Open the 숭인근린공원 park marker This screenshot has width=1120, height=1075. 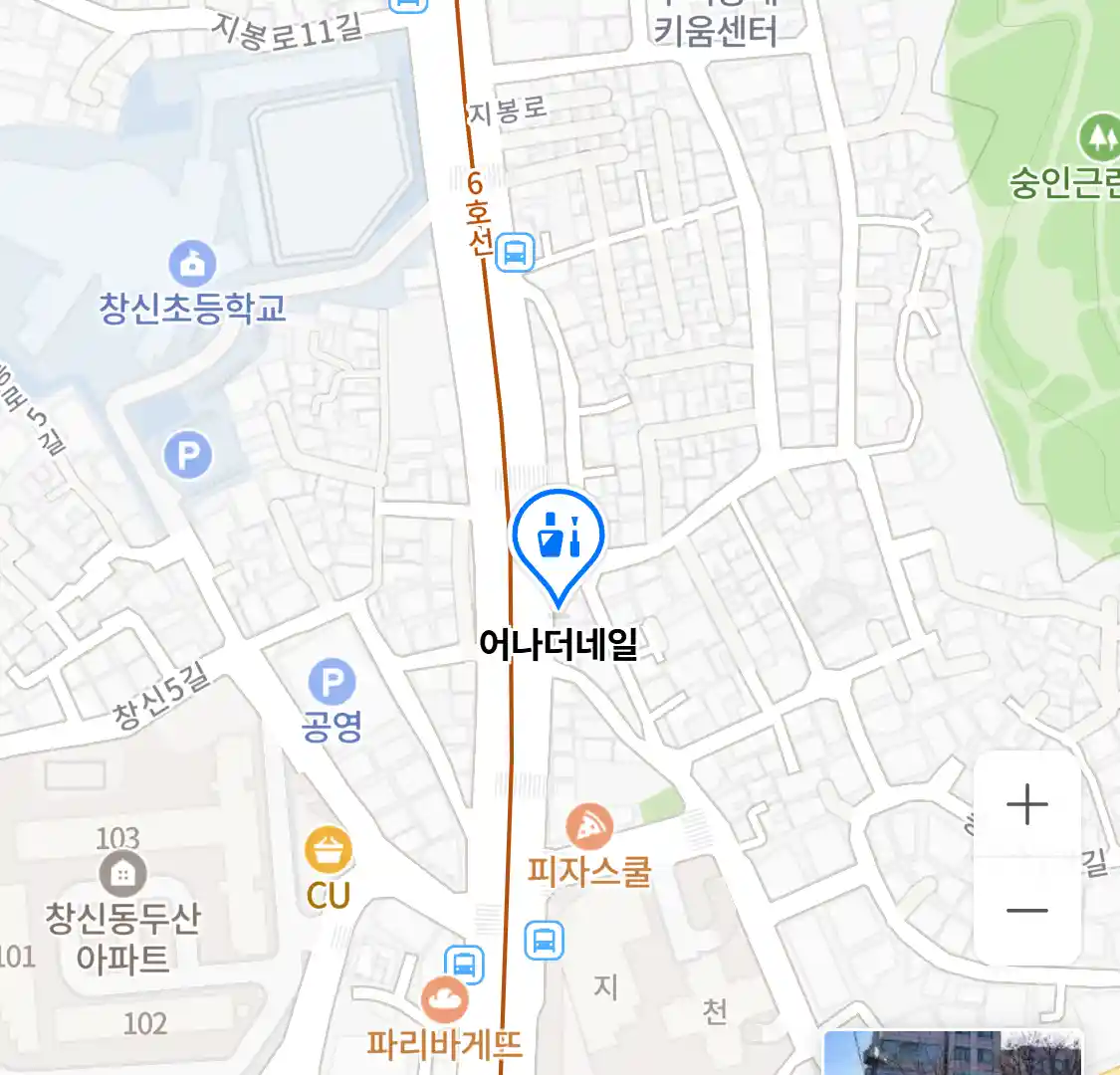click(x=1099, y=137)
